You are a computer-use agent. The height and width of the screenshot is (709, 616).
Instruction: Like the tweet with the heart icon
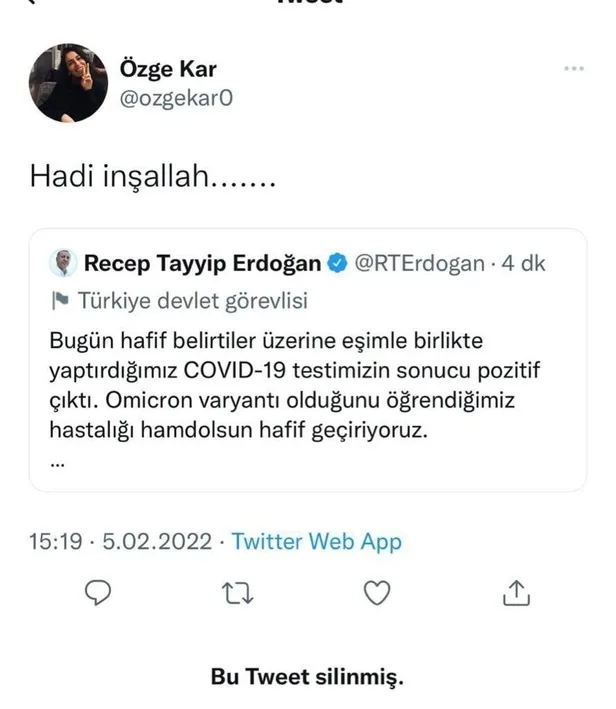[x=376, y=594]
